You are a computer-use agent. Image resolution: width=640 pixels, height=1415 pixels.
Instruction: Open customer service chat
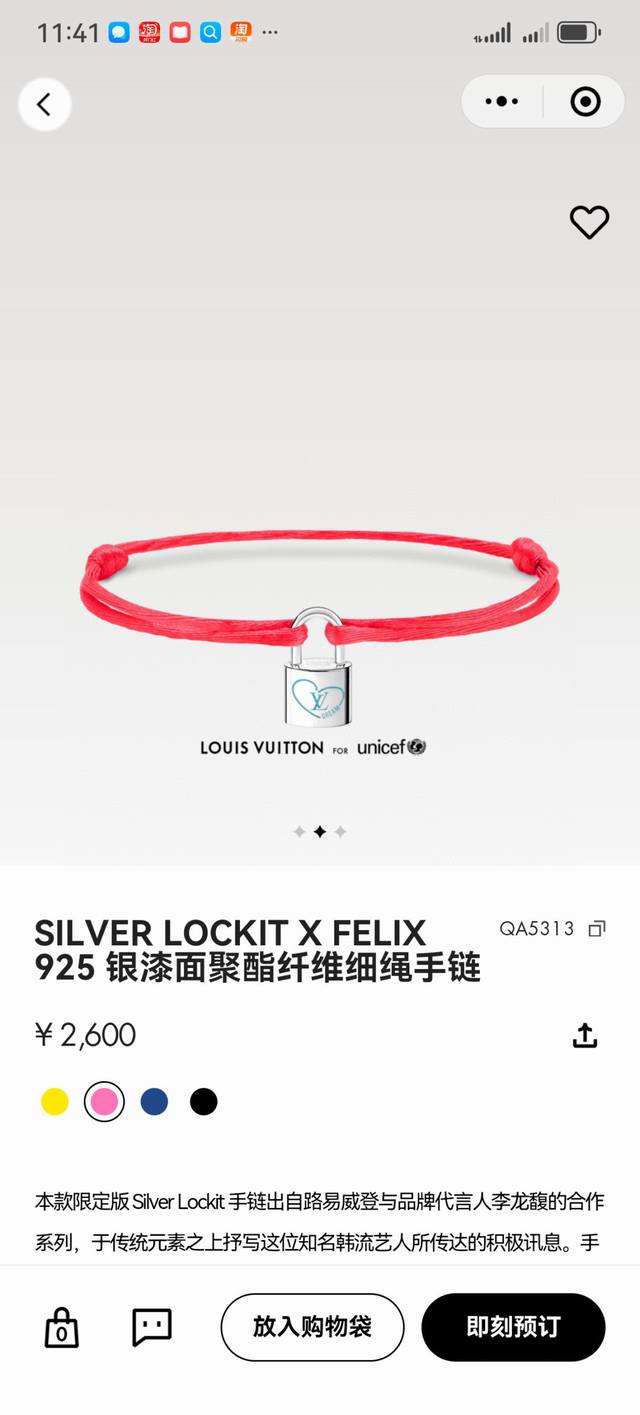coord(152,1328)
